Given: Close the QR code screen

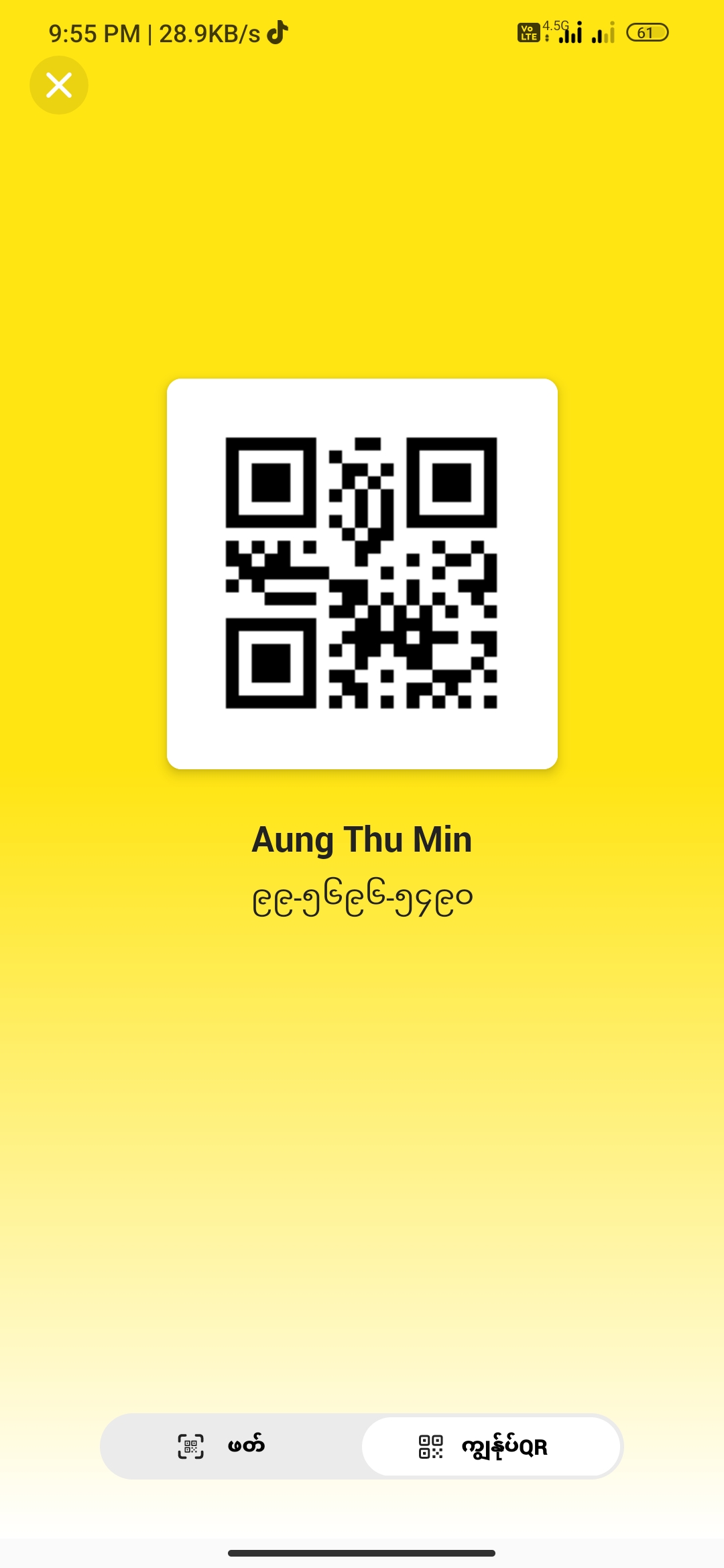Looking at the screenshot, I should tap(59, 85).
